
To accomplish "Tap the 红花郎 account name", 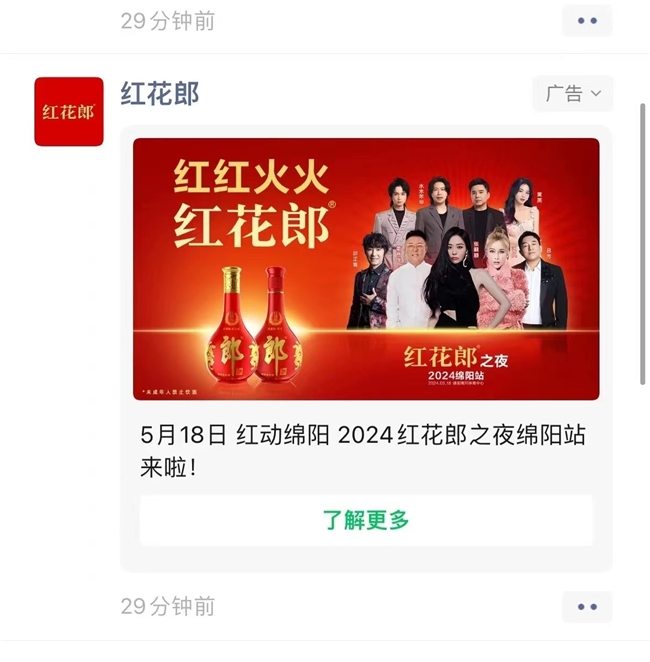I will point(160,94).
